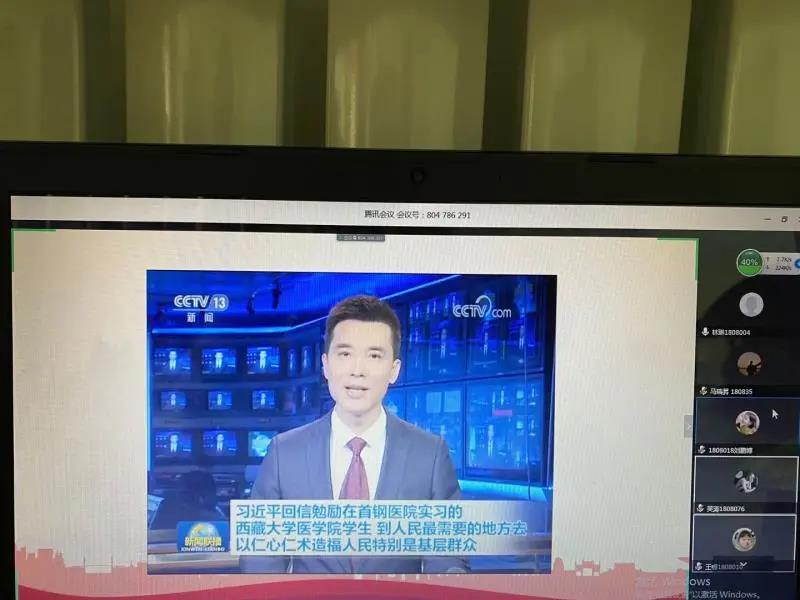Select participant tile labeled 180835
This screenshot has height=600, width=800.
click(x=748, y=364)
